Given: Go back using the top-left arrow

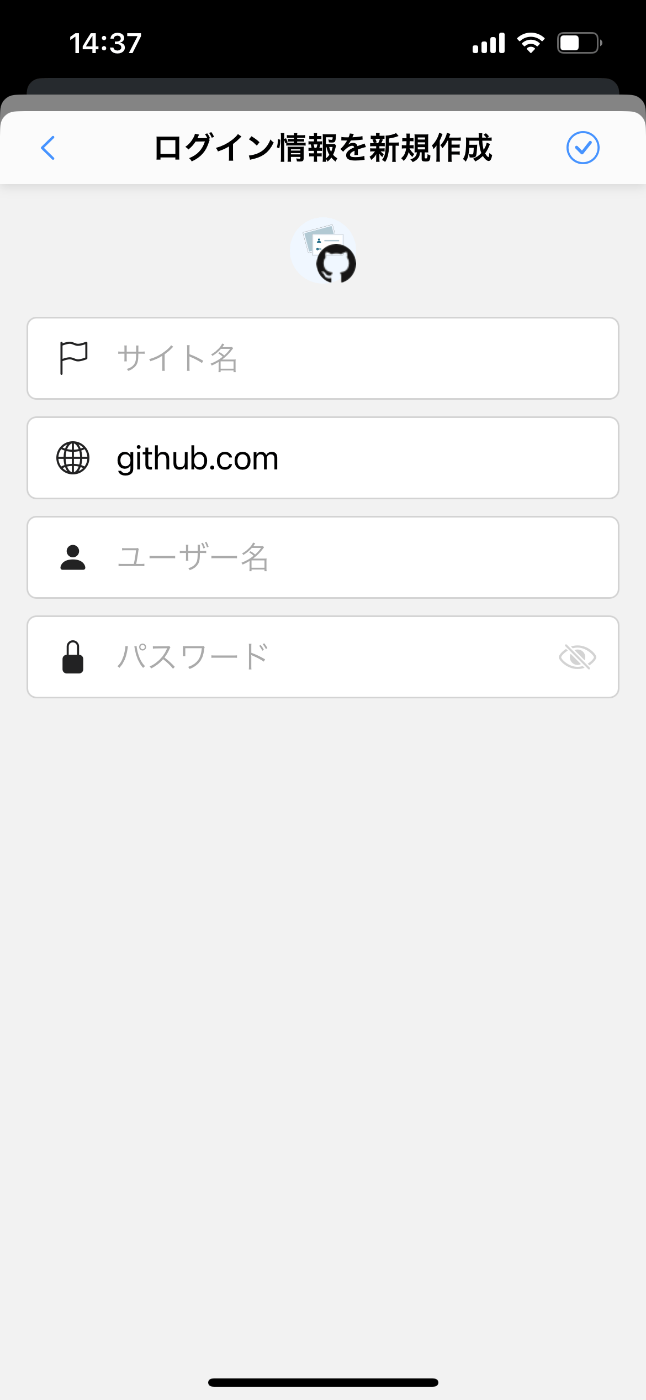Looking at the screenshot, I should 48,148.
